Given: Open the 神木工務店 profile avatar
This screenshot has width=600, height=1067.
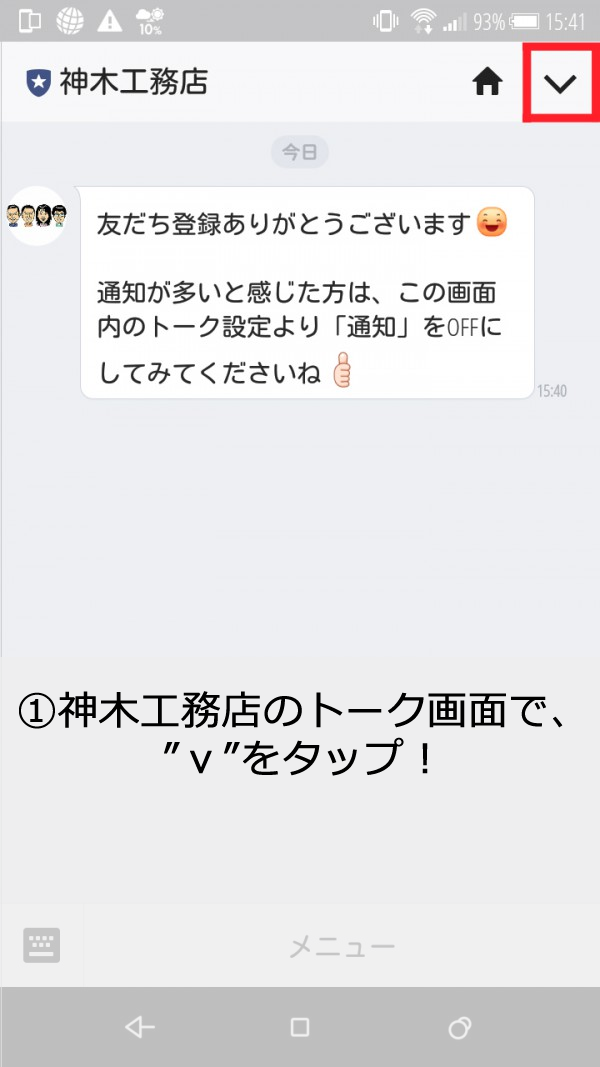Looking at the screenshot, I should tap(37, 215).
